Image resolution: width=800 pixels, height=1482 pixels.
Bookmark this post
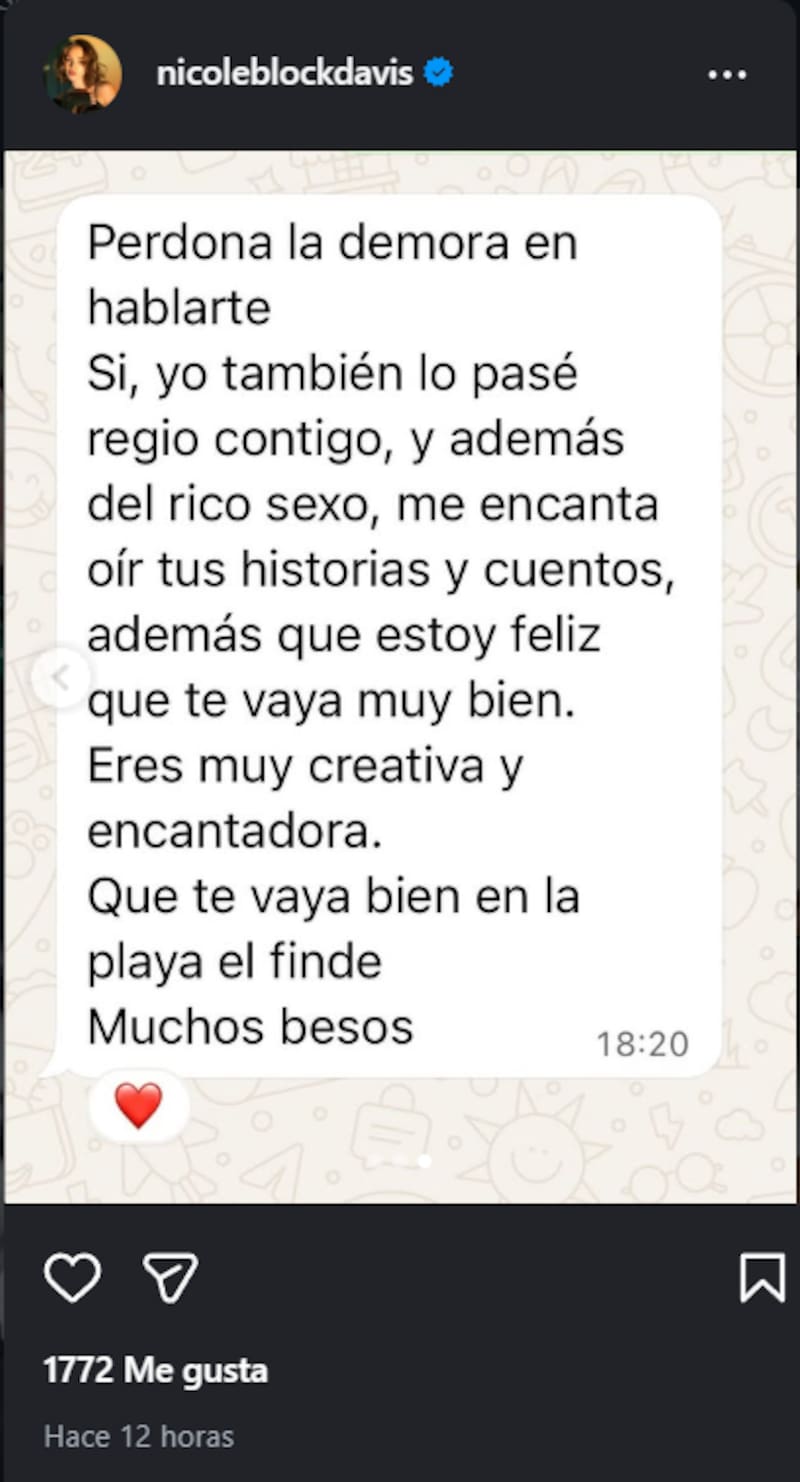pos(761,1278)
